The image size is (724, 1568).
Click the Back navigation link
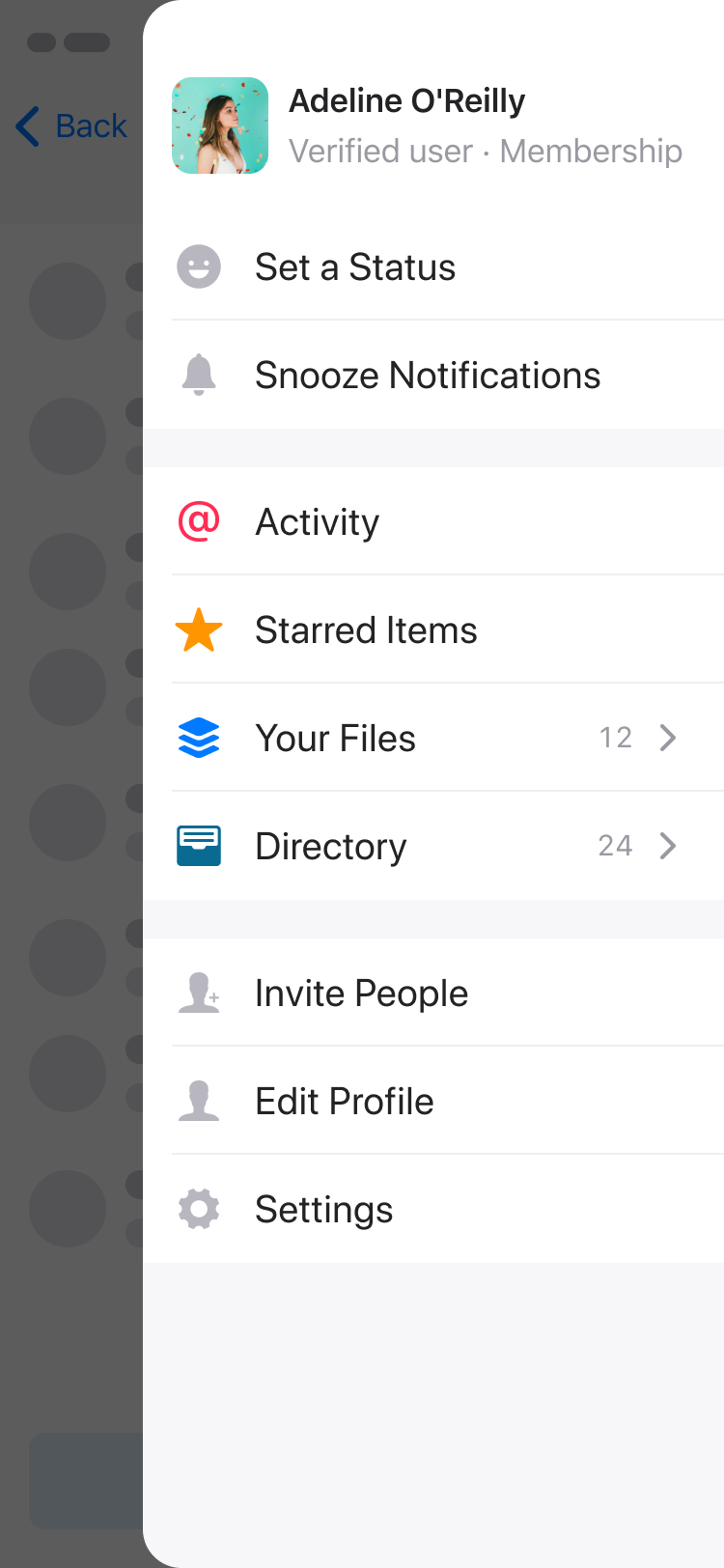92,126
